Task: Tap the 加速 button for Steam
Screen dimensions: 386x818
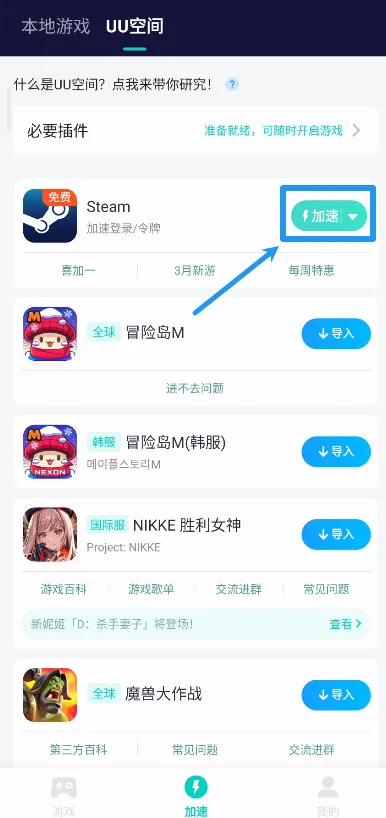Action: click(318, 215)
